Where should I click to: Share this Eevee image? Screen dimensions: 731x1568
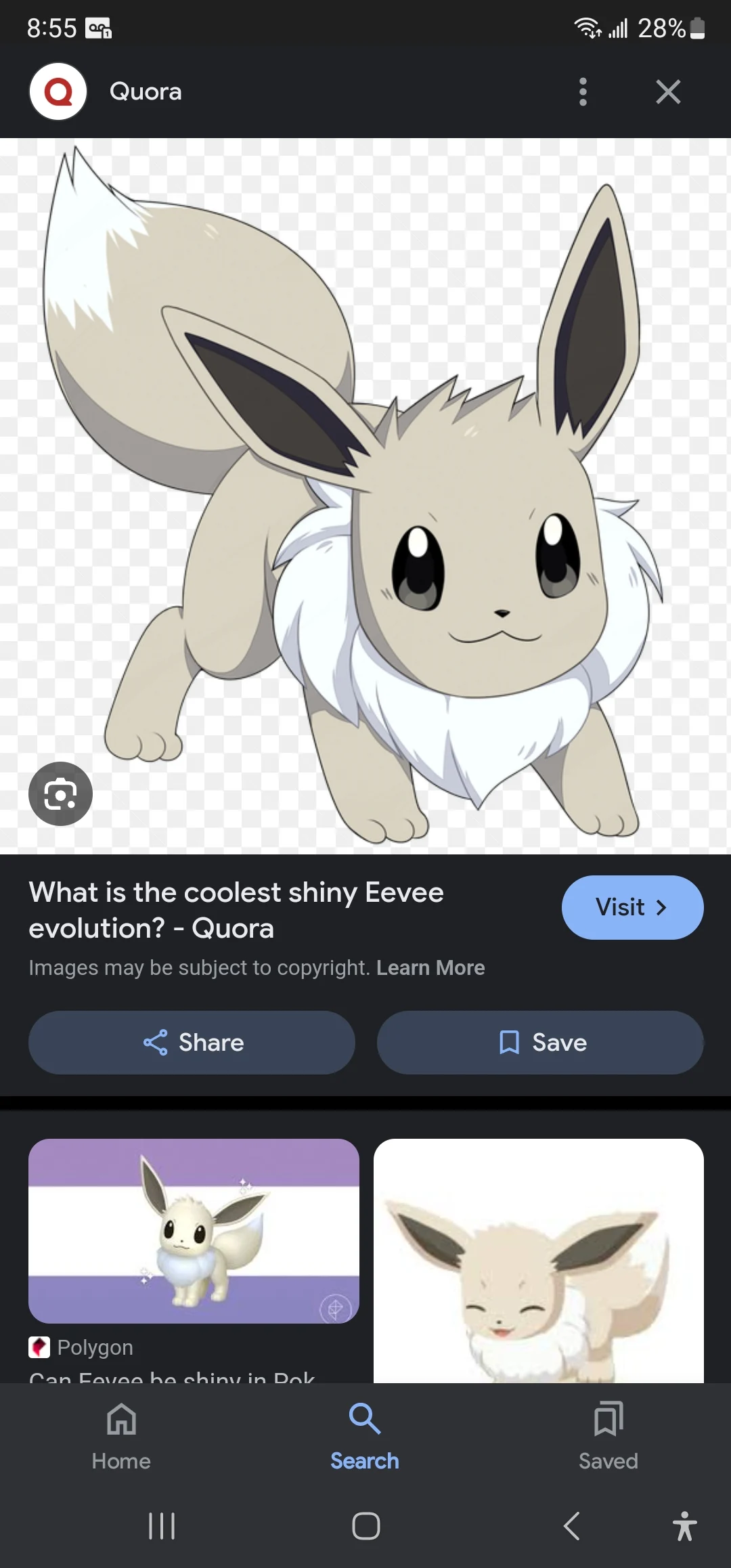coord(192,1043)
